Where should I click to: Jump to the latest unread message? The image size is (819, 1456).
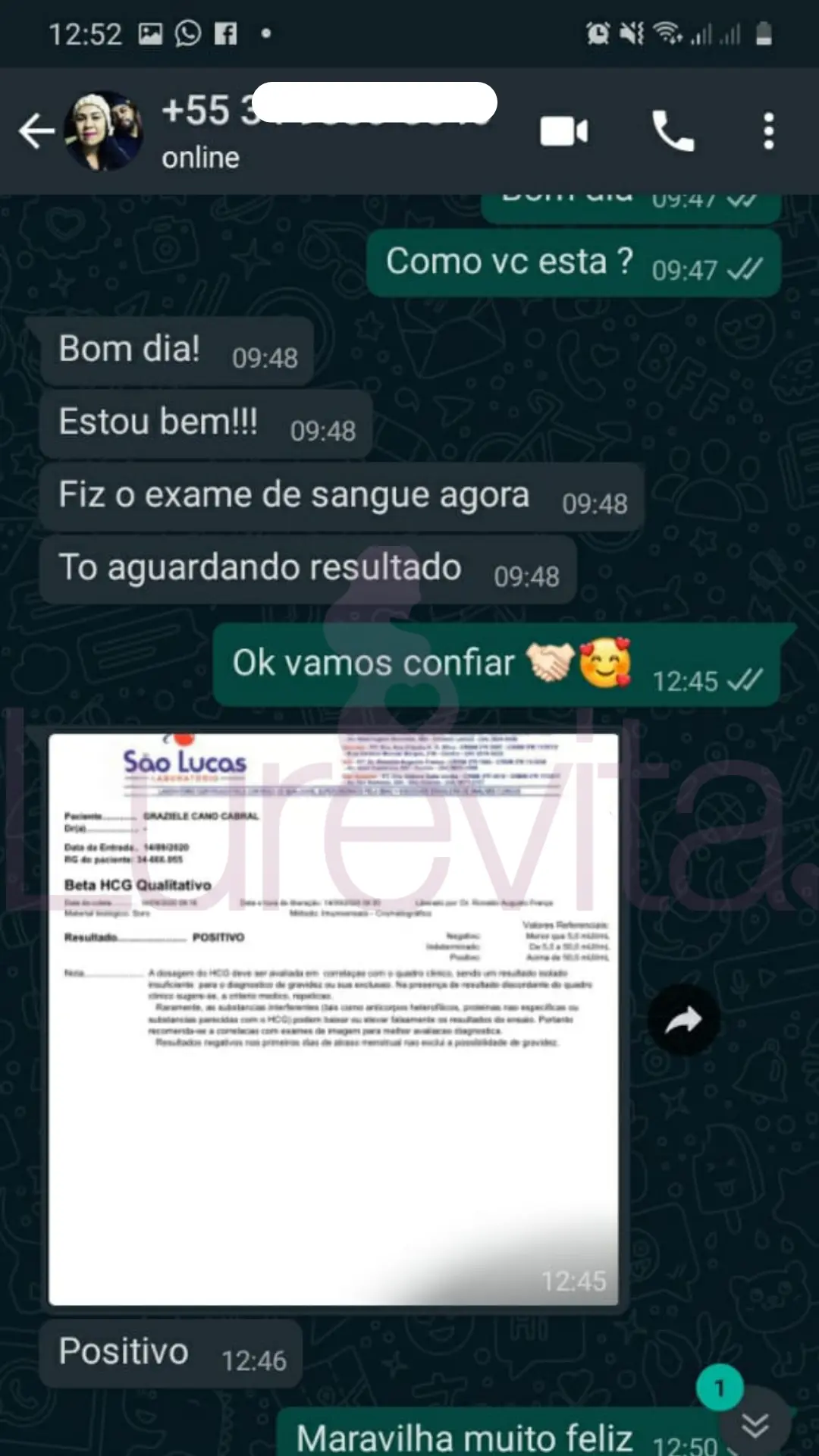(754, 1423)
